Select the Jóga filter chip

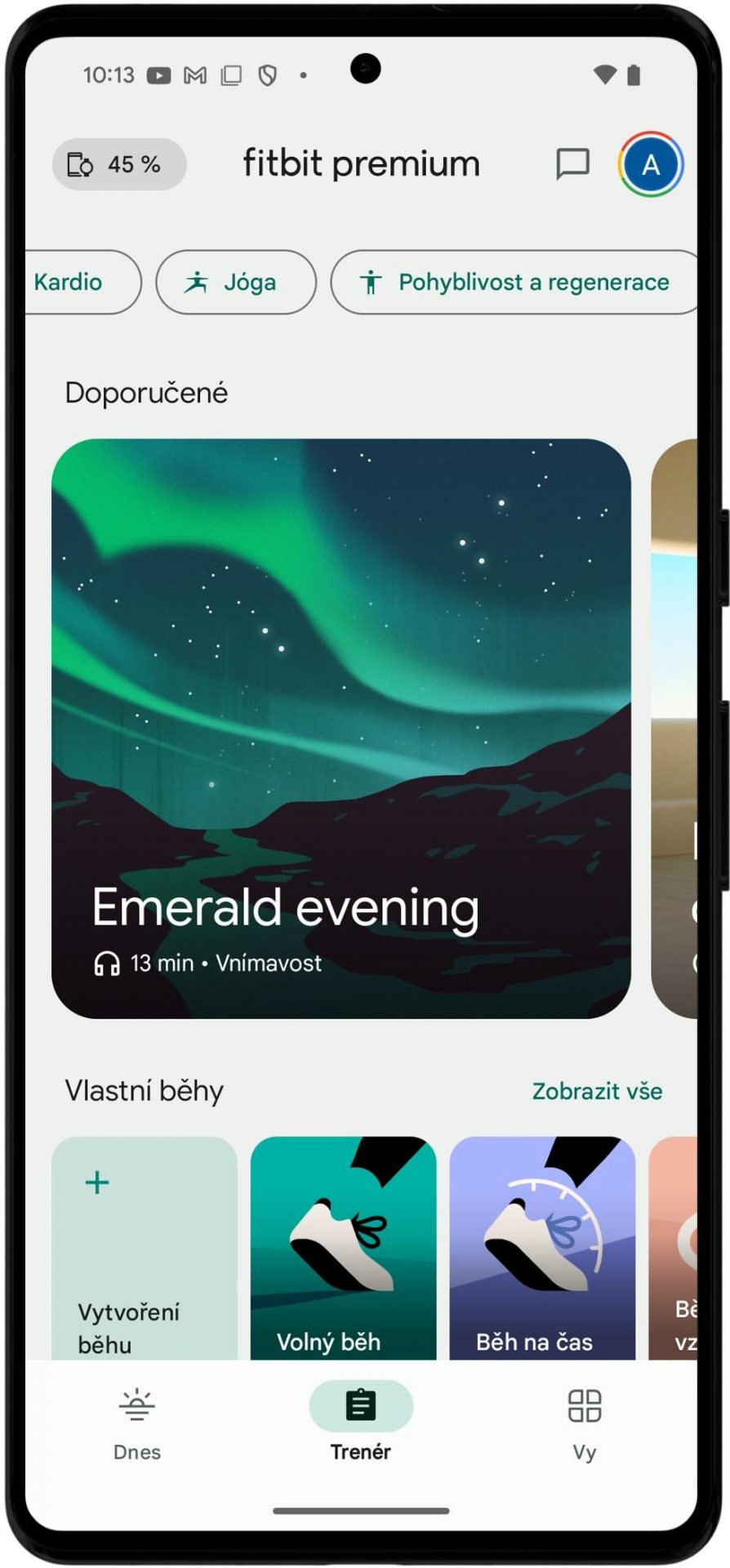(x=236, y=282)
